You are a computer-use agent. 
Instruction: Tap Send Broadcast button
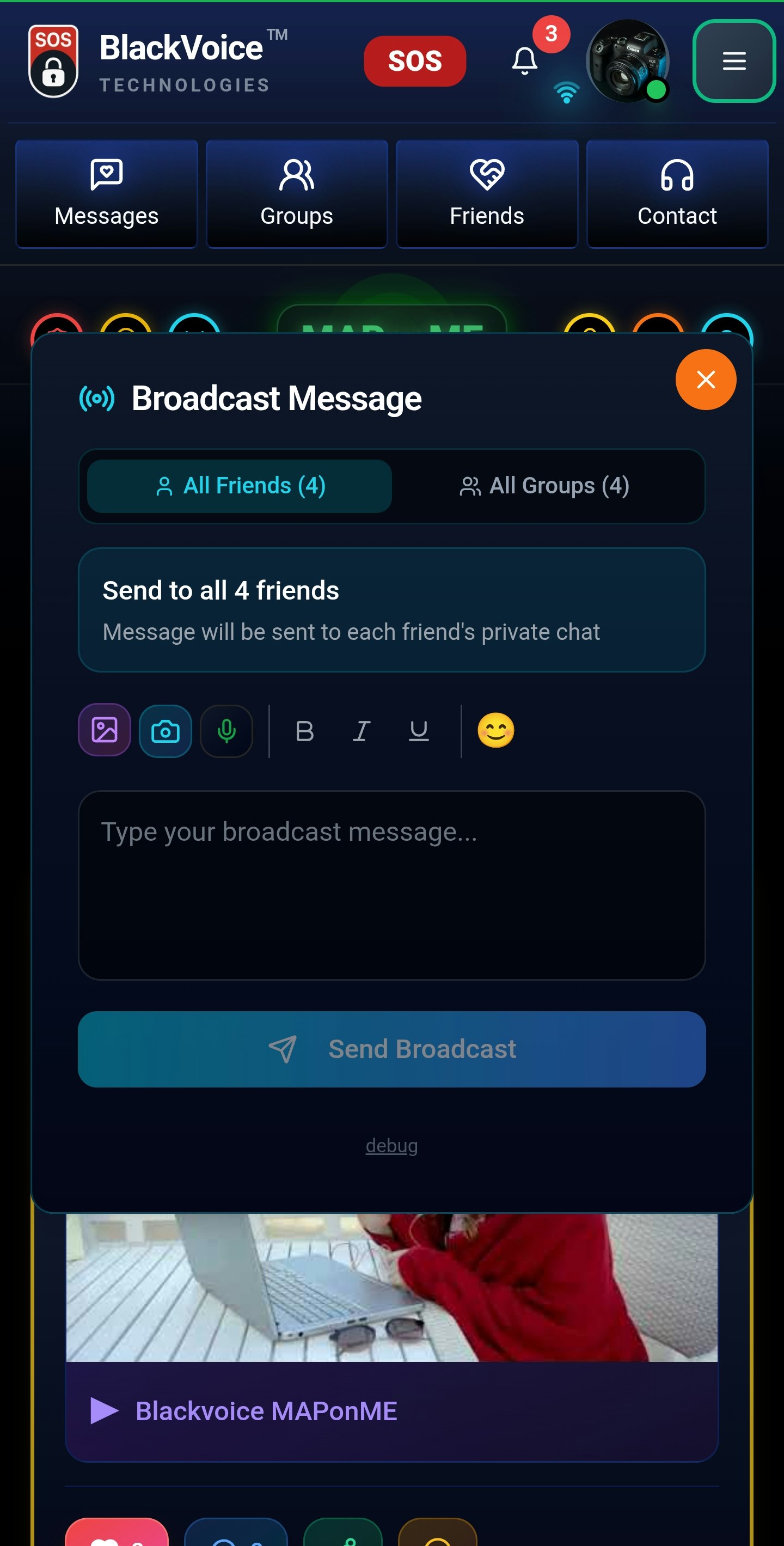[x=391, y=1048]
